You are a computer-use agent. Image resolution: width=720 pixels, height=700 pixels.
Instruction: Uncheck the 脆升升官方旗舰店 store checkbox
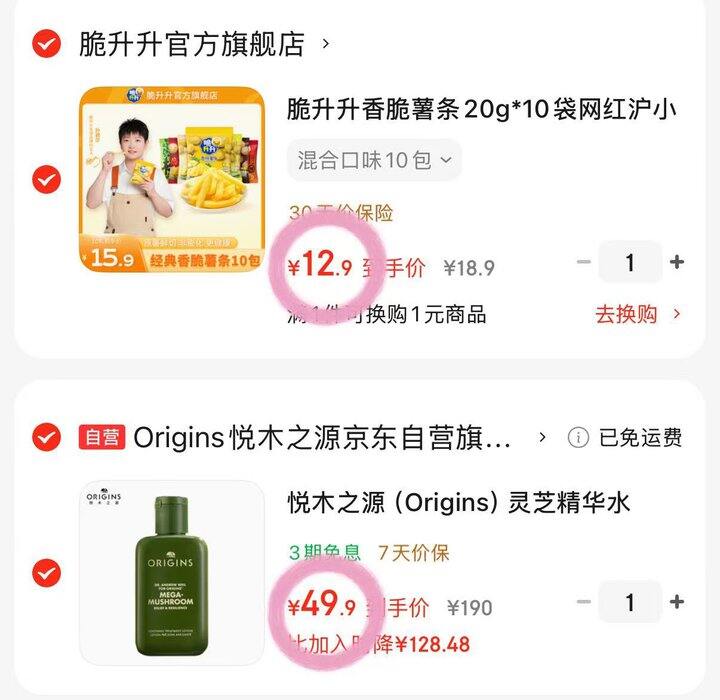click(x=46, y=44)
